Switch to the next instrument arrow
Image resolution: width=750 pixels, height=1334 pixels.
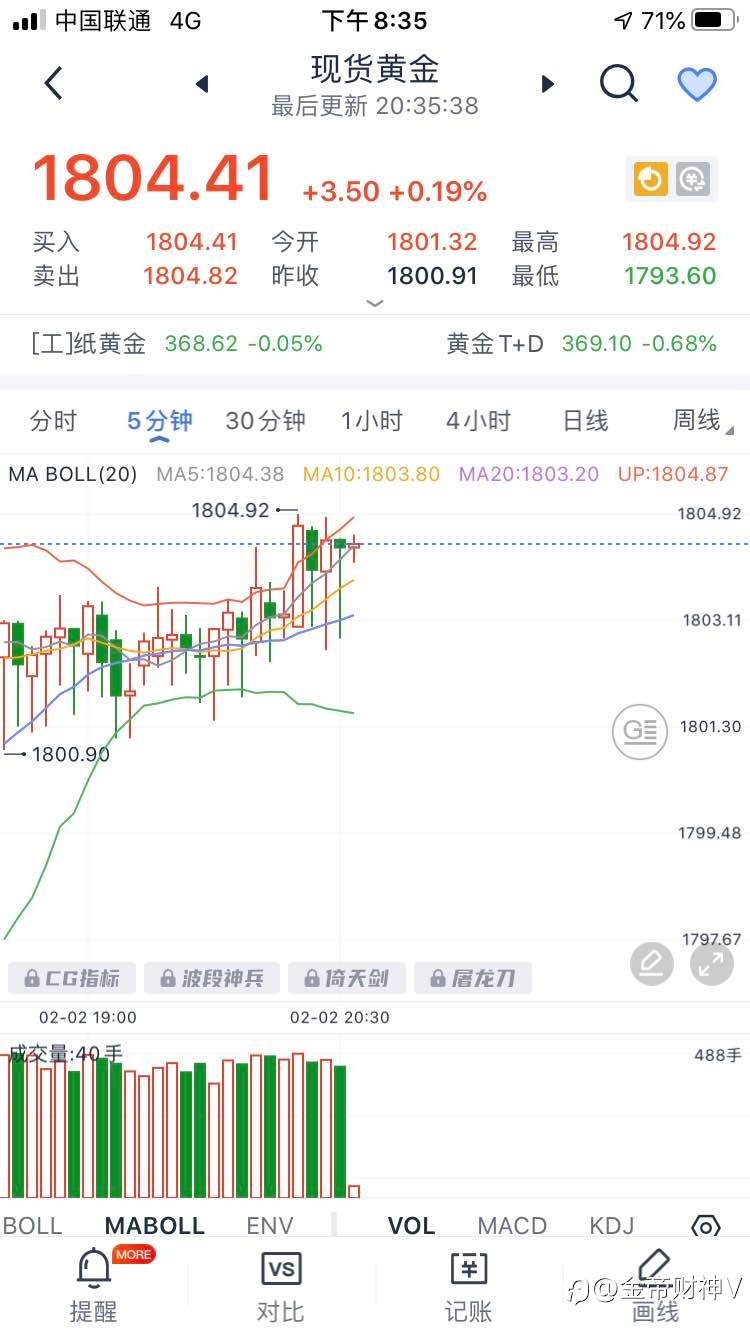(547, 84)
